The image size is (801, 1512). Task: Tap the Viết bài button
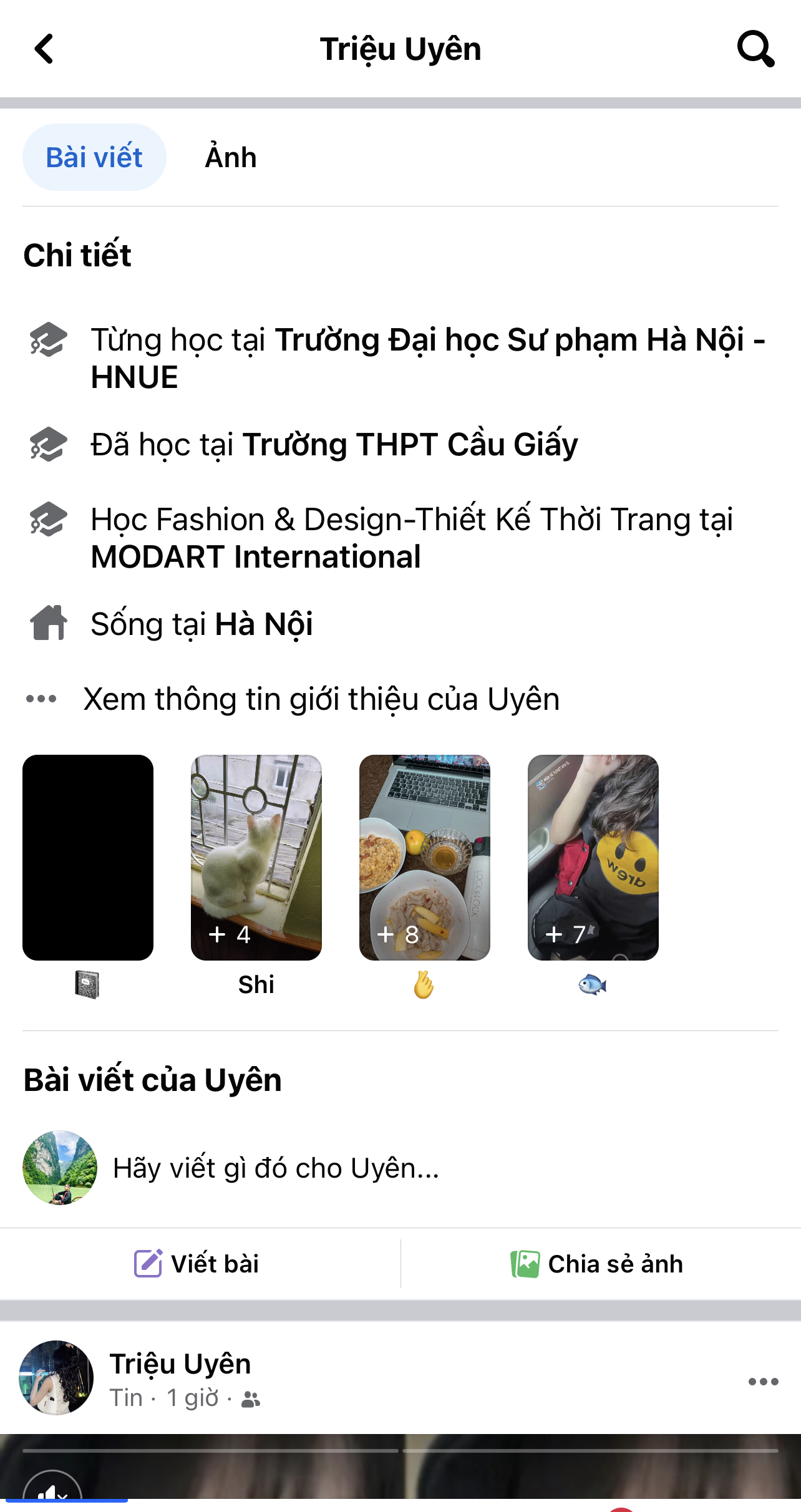[197, 1264]
